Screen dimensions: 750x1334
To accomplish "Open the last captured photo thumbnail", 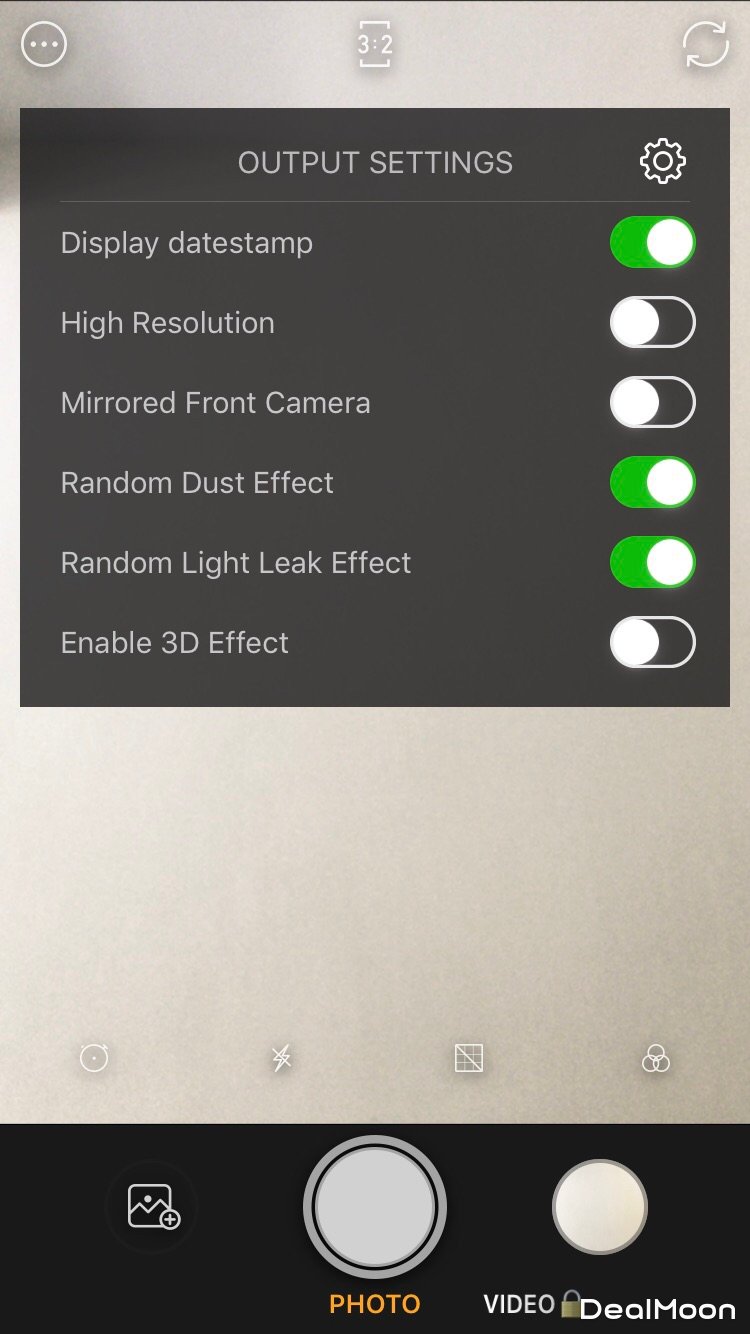I will point(600,1207).
